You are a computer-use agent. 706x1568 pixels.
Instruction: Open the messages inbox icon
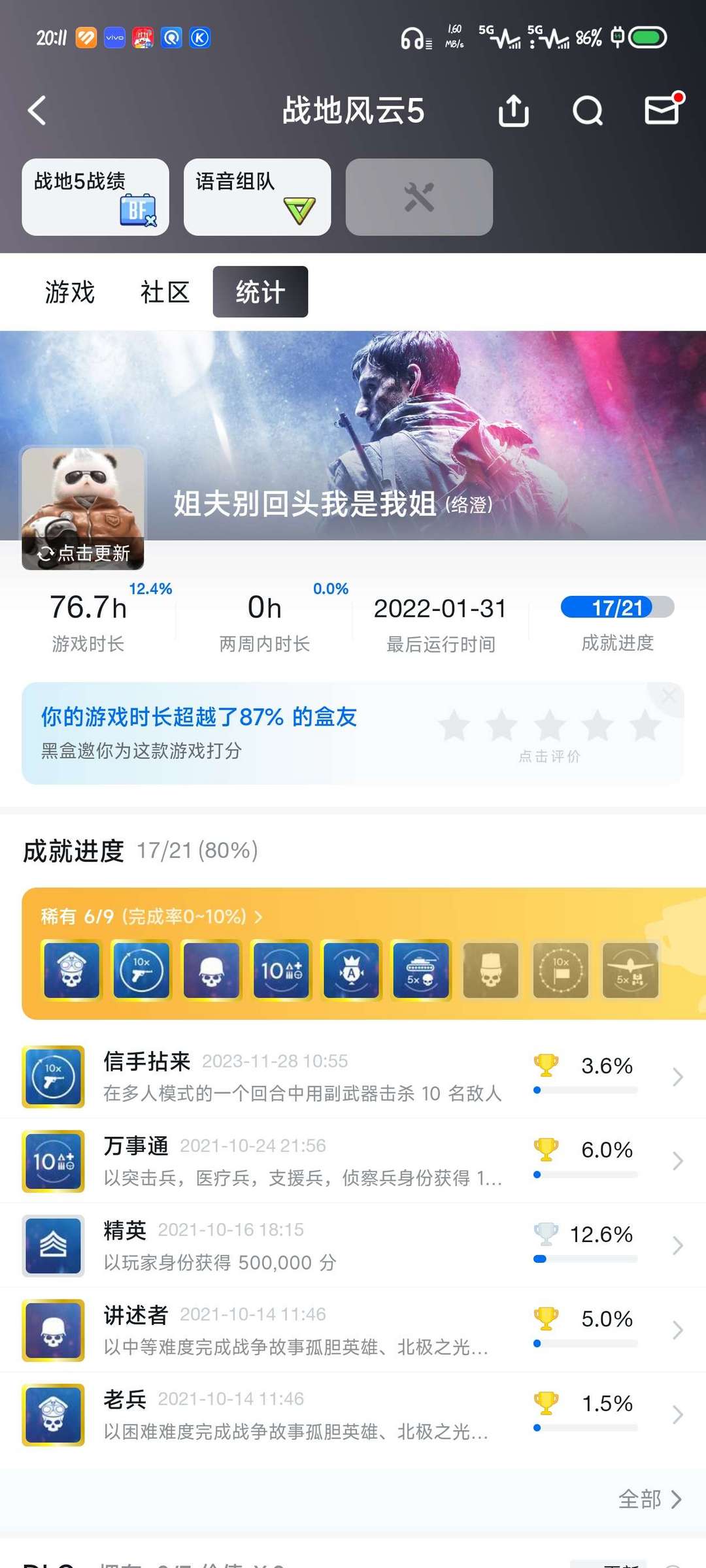pyautogui.click(x=662, y=109)
